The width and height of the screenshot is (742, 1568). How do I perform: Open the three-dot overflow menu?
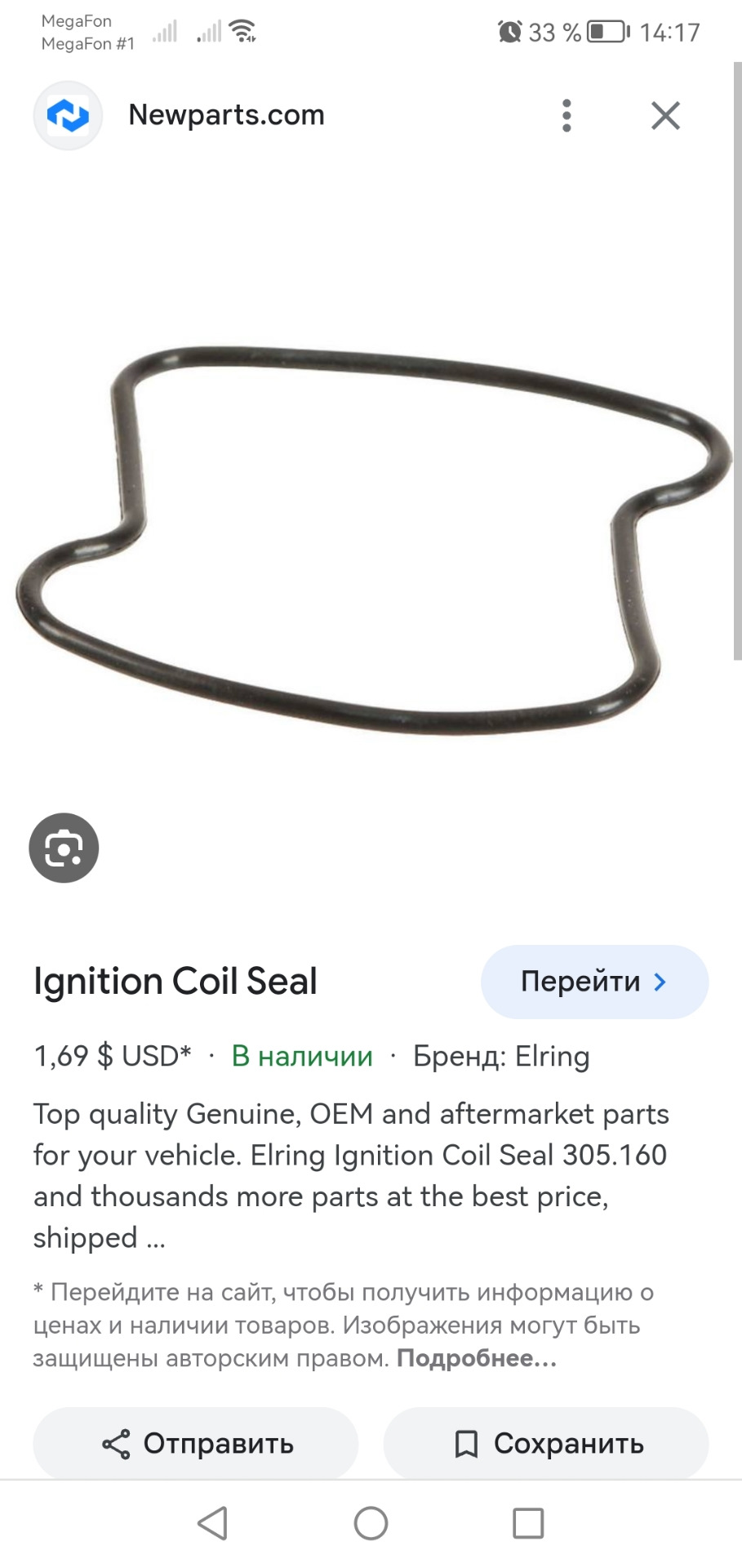click(566, 116)
